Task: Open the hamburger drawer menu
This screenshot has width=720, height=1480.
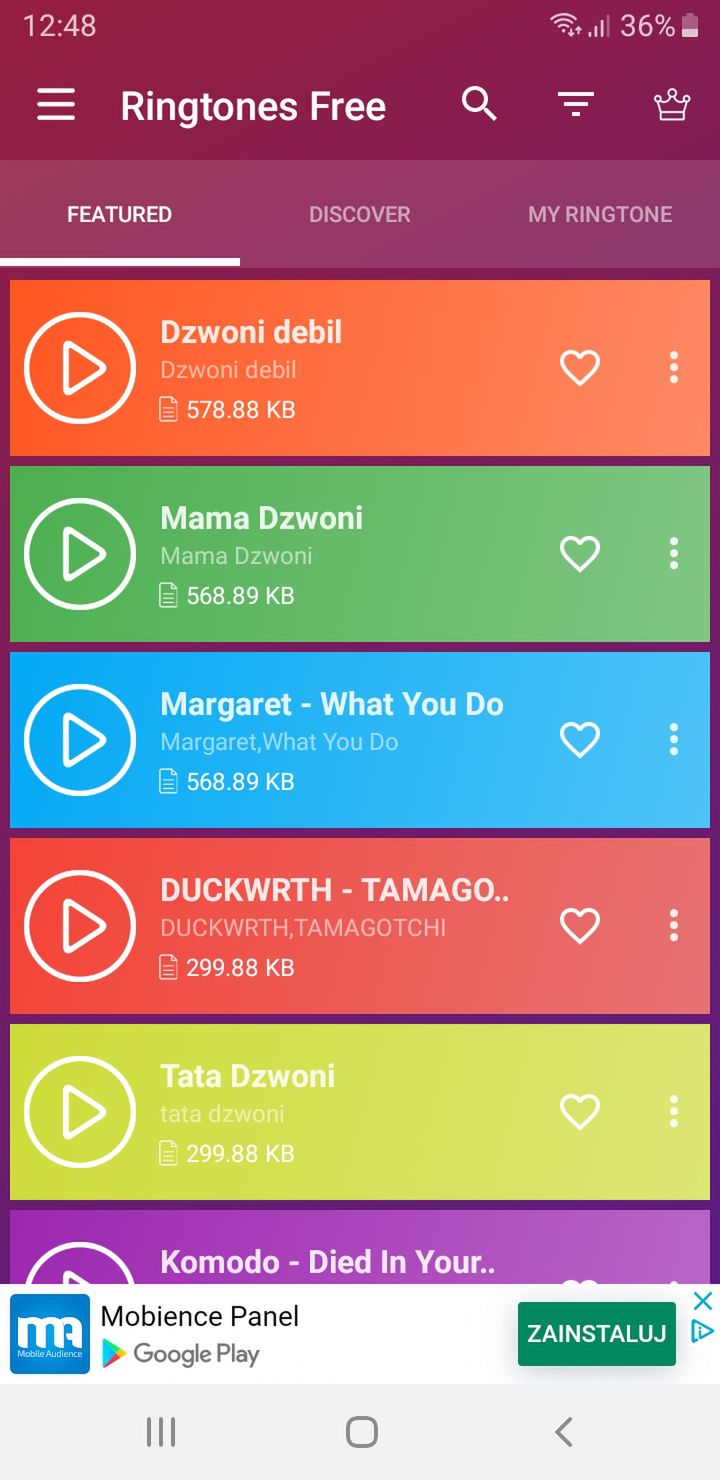Action: (x=56, y=105)
